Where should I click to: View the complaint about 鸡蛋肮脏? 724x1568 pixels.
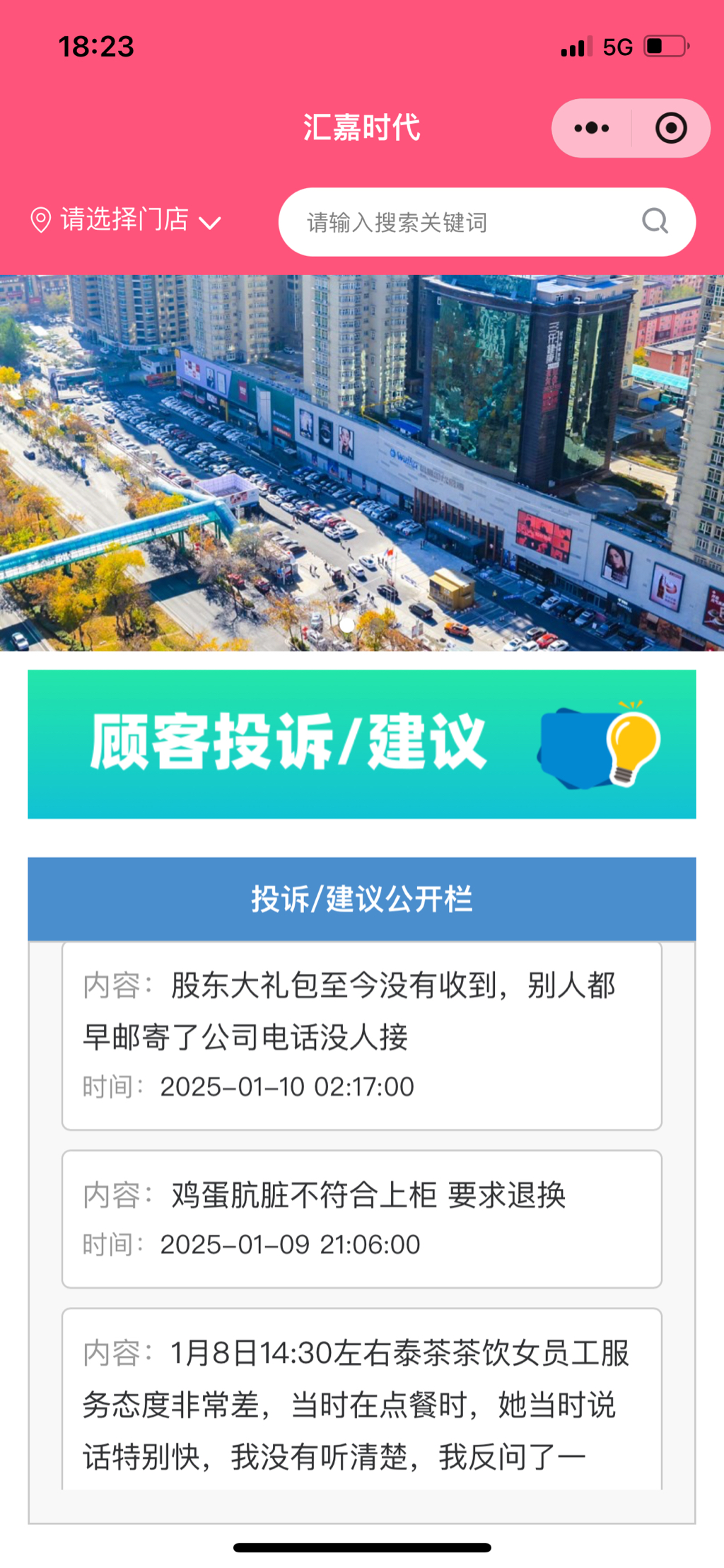(362, 1219)
